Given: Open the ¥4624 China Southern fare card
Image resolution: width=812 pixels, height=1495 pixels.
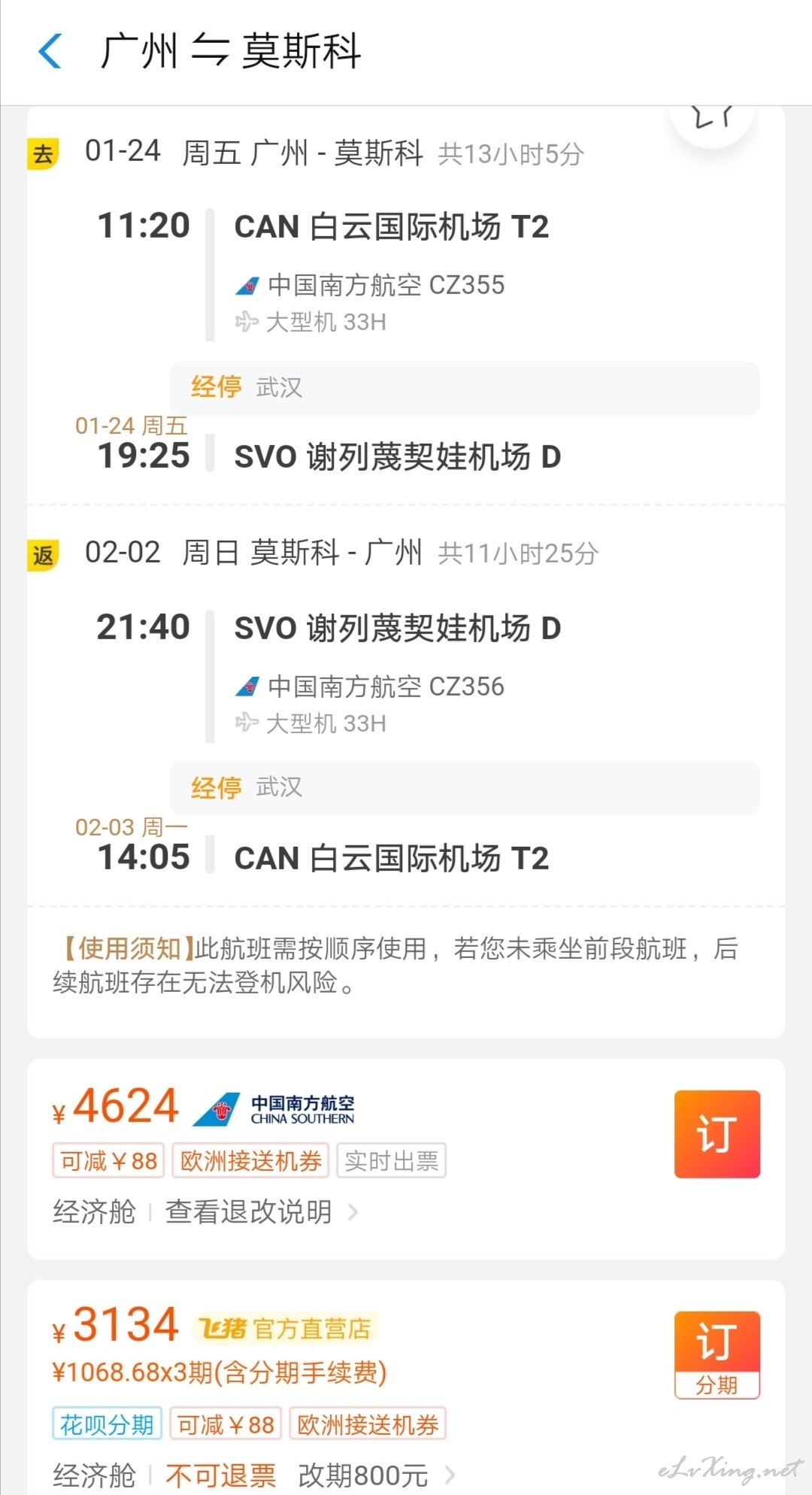Looking at the screenshot, I should click(x=406, y=1159).
